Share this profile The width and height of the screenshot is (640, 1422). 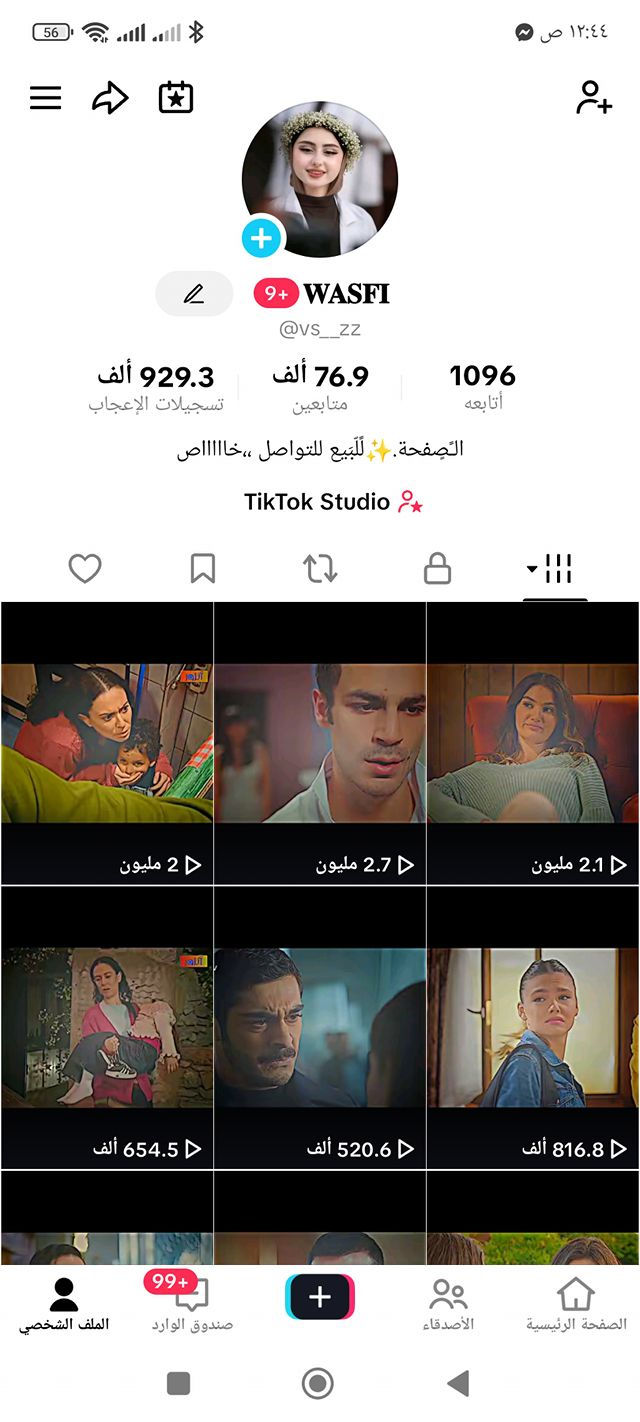point(110,98)
